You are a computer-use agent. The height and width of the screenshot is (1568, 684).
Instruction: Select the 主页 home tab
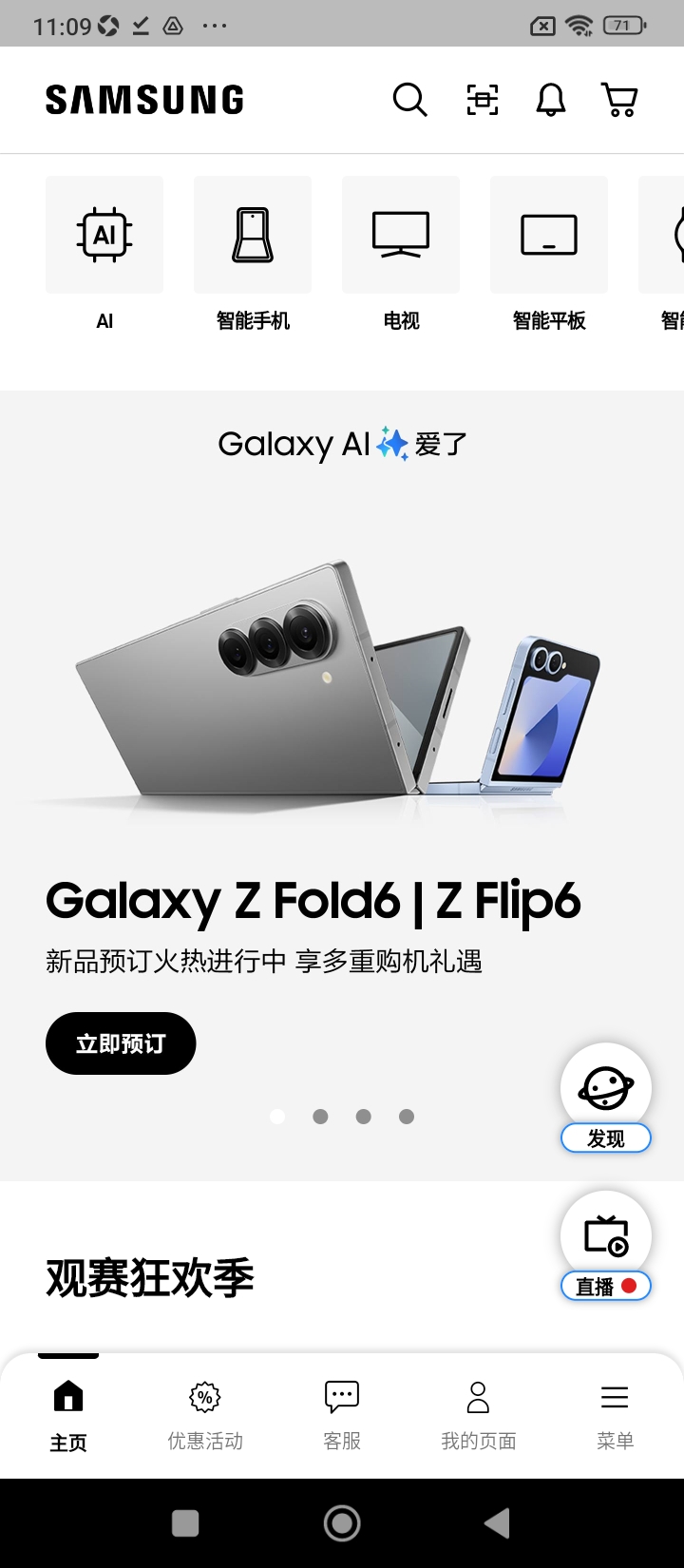coord(68,1416)
